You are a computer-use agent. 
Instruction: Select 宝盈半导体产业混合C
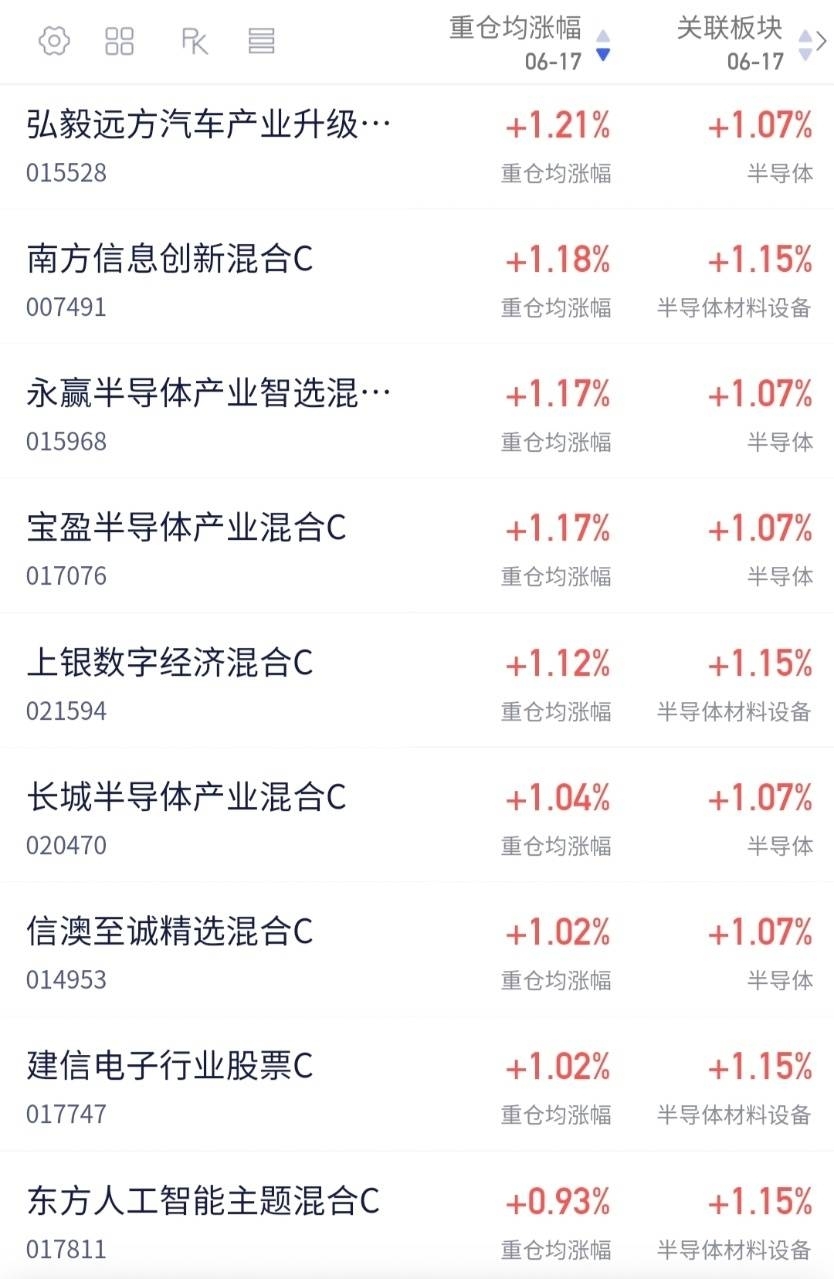click(417, 547)
